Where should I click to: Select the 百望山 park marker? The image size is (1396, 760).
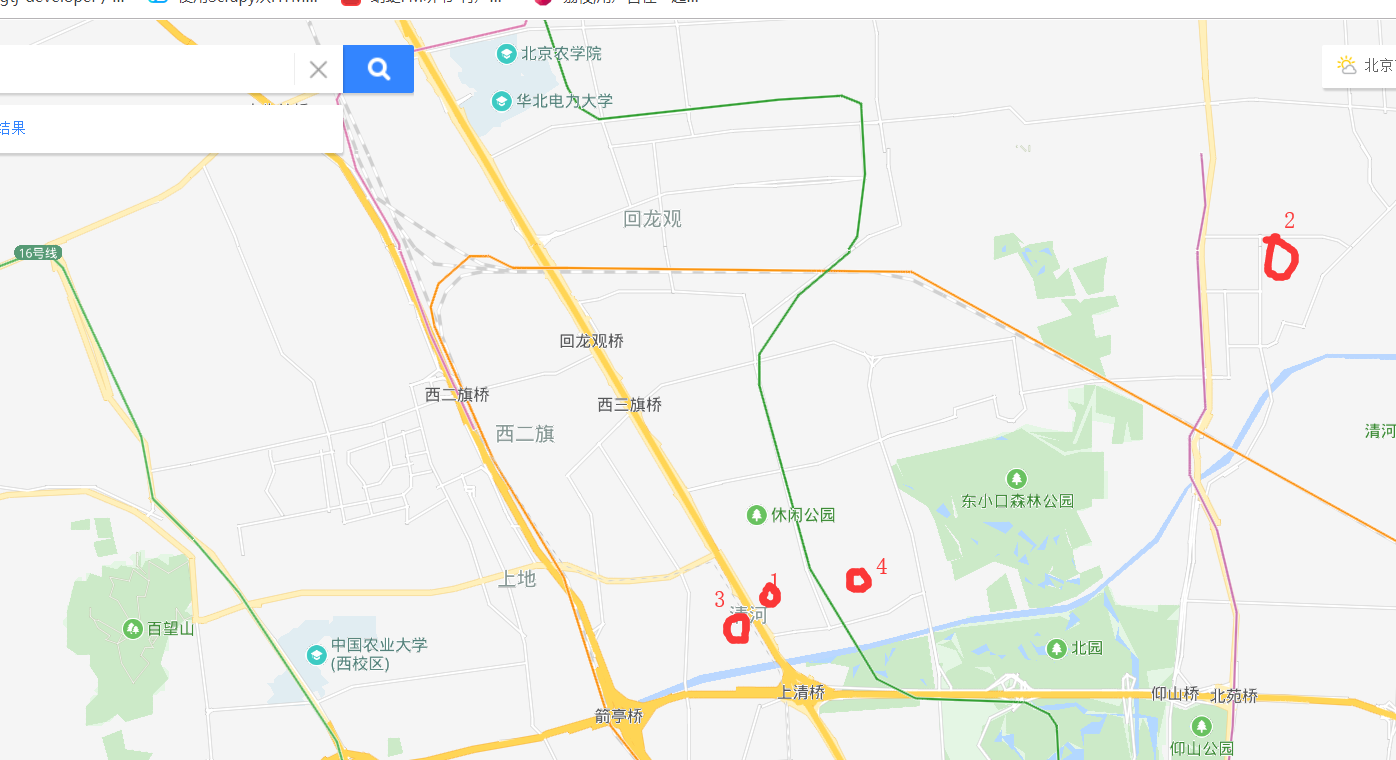click(x=133, y=629)
